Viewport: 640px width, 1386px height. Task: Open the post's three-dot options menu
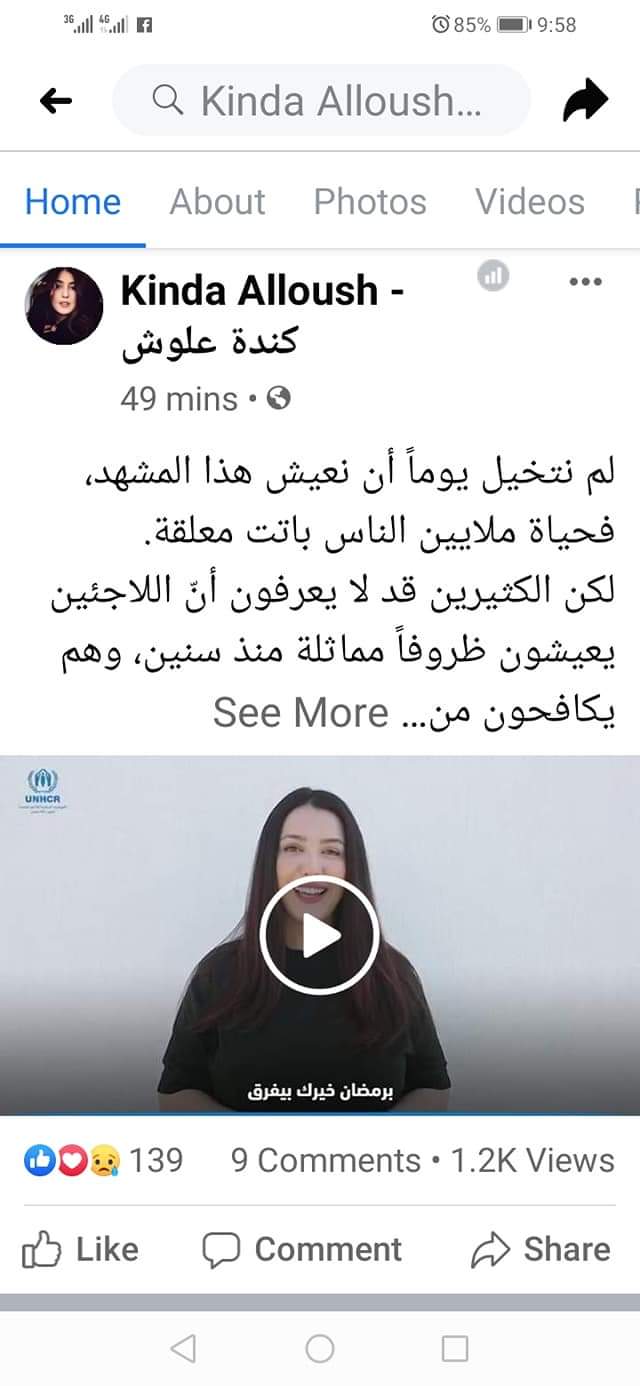[x=585, y=281]
